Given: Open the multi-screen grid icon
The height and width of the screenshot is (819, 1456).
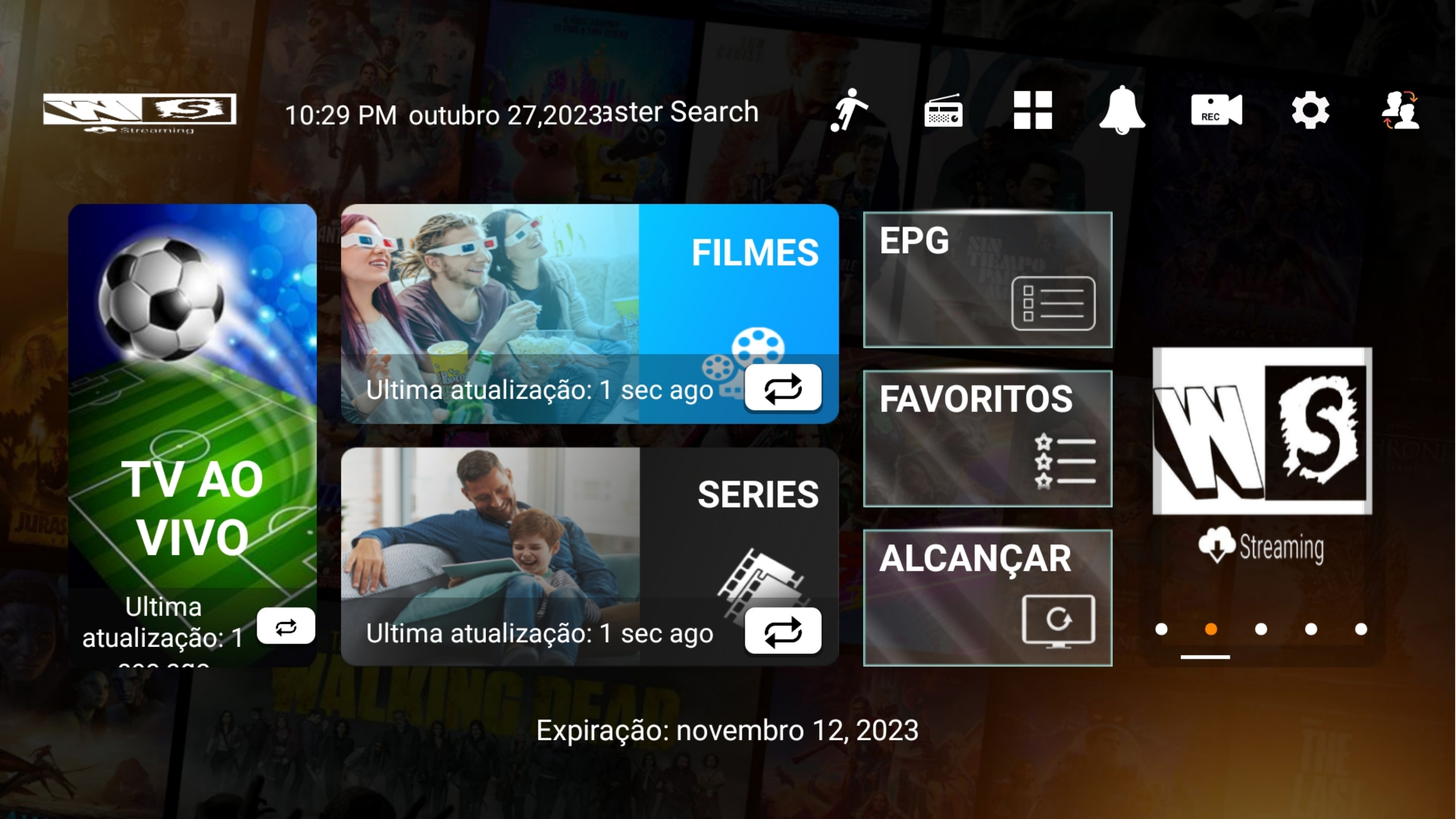Looking at the screenshot, I should pyautogui.click(x=1033, y=110).
